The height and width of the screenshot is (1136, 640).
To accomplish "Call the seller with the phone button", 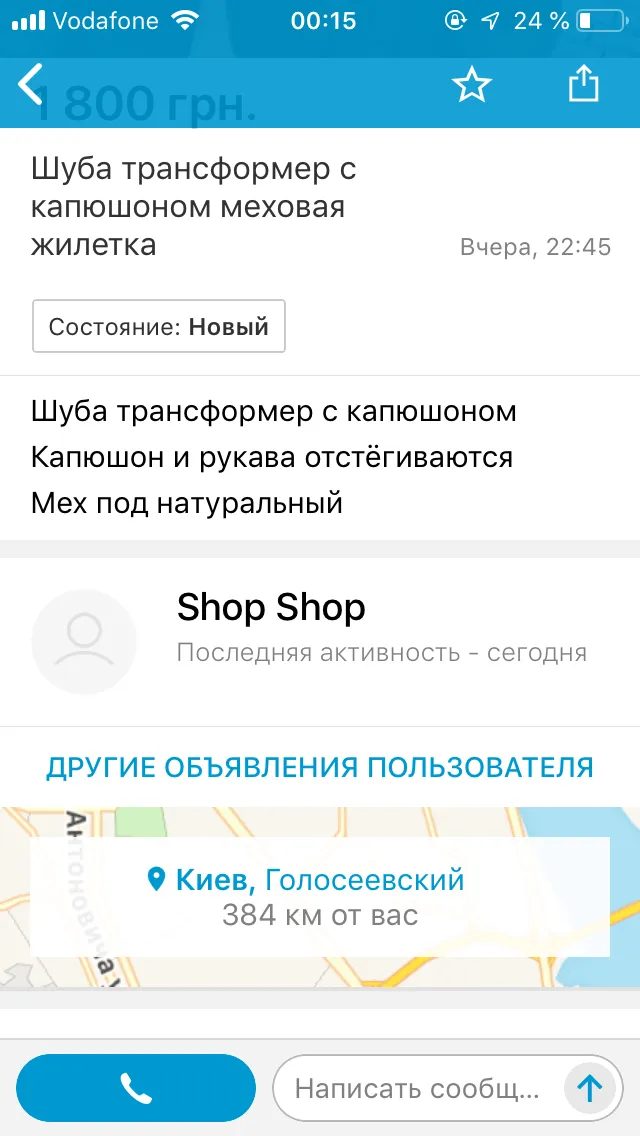I will [x=136, y=1087].
